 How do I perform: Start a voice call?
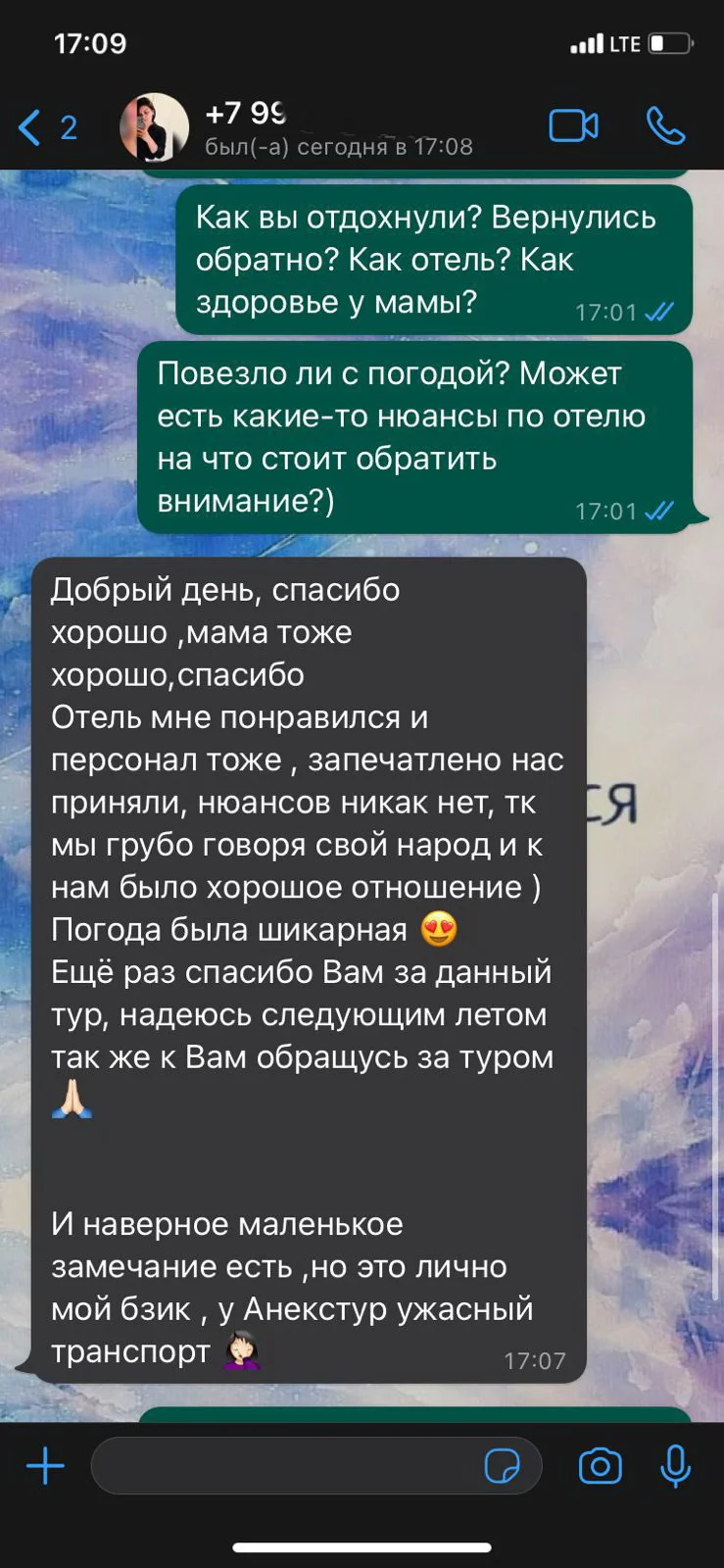(x=665, y=126)
